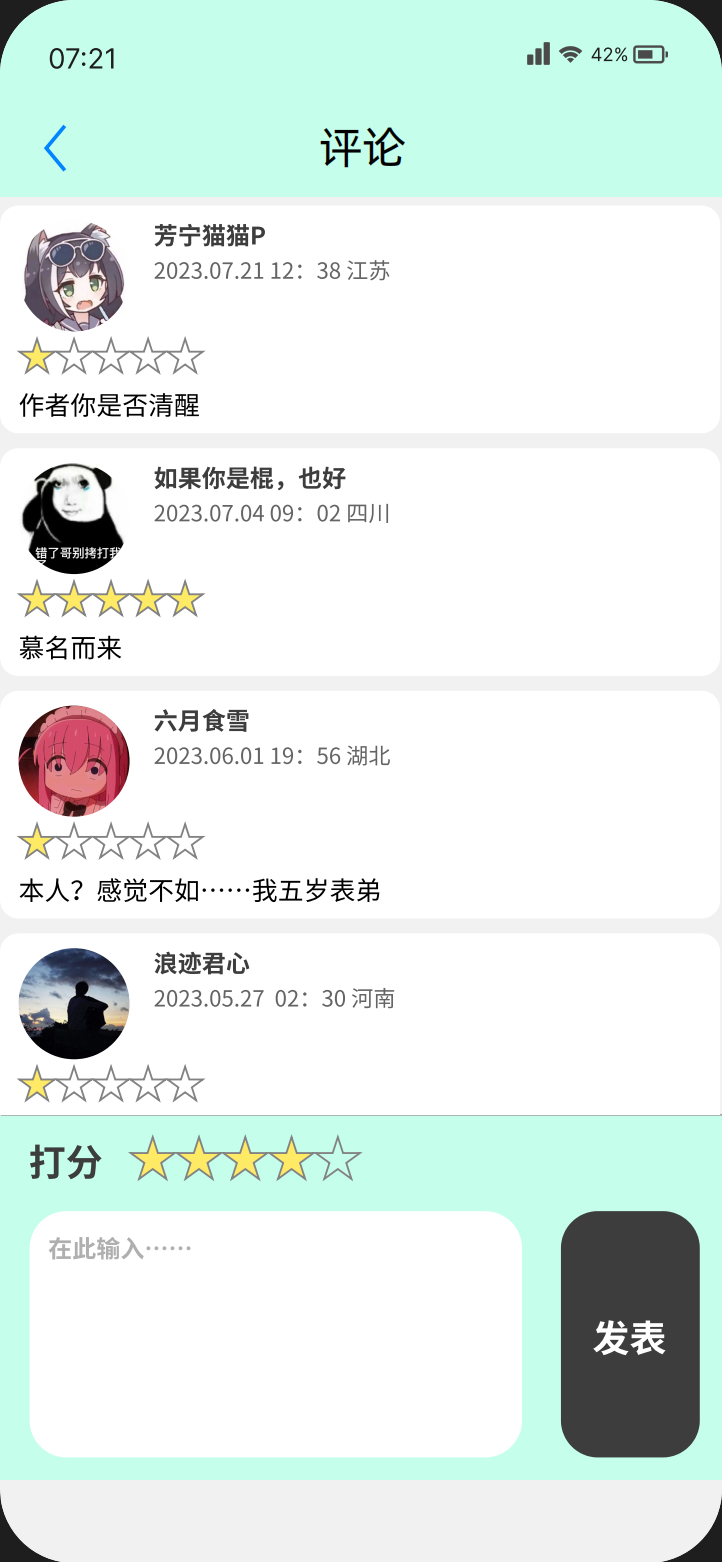This screenshot has width=722, height=1563.
Task: Expand 芳宁猫猫P's comment 作者你是否清醒
Action: (110, 406)
